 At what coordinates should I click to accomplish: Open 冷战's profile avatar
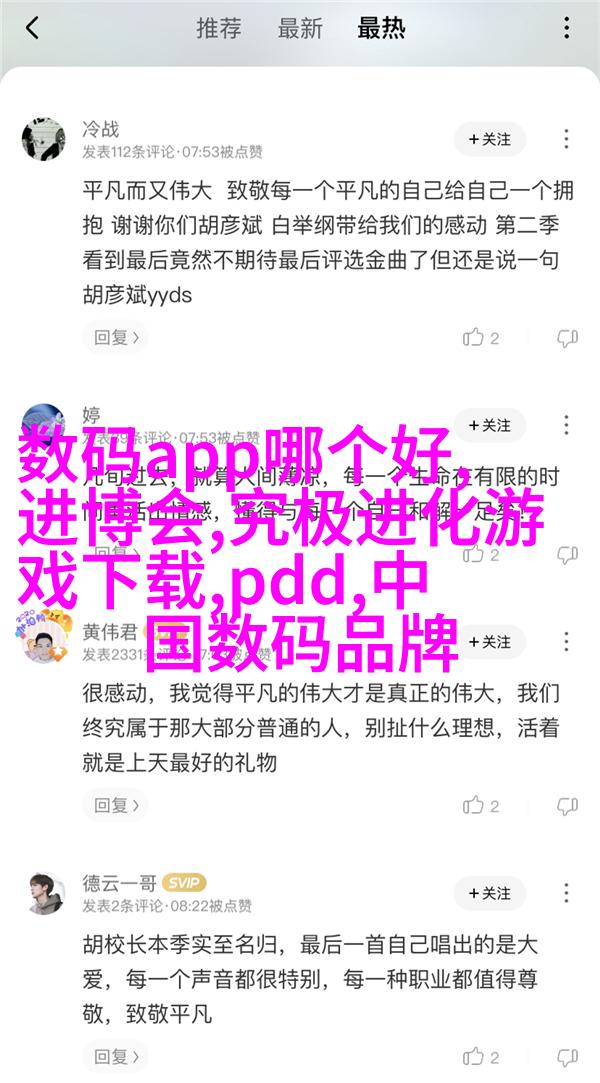43,140
